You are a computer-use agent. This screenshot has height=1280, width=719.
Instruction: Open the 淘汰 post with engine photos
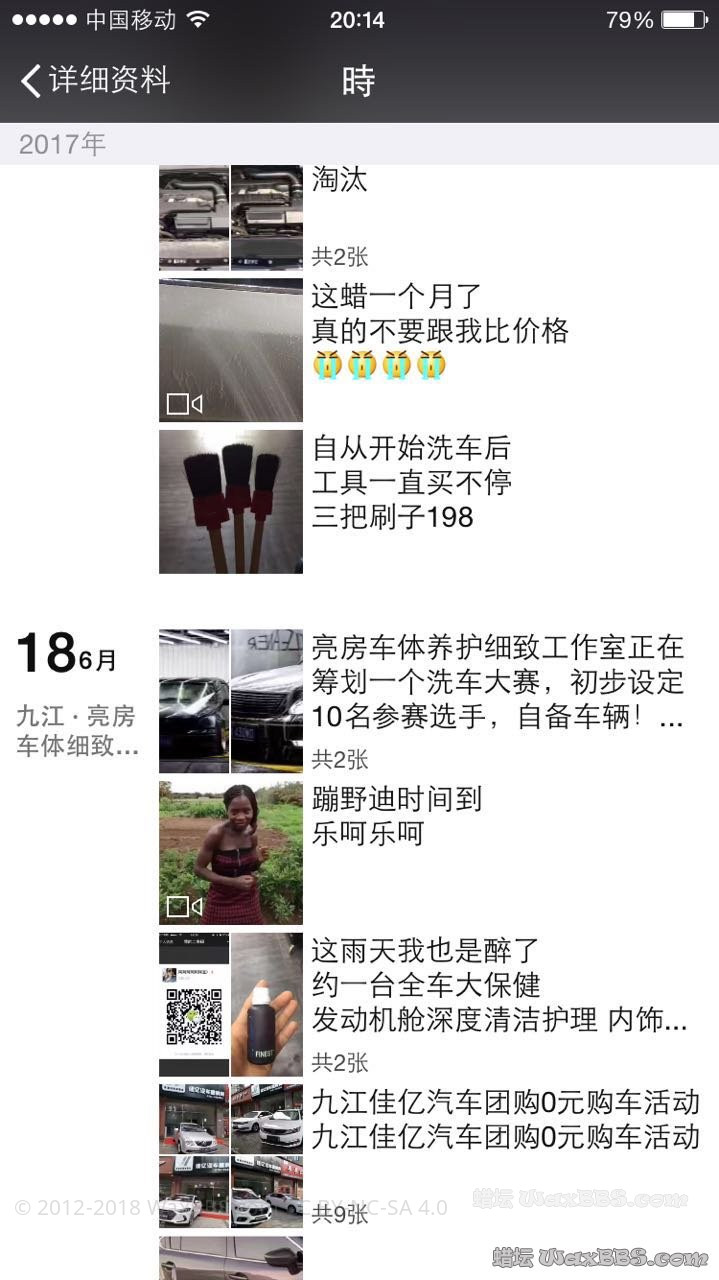230,215
